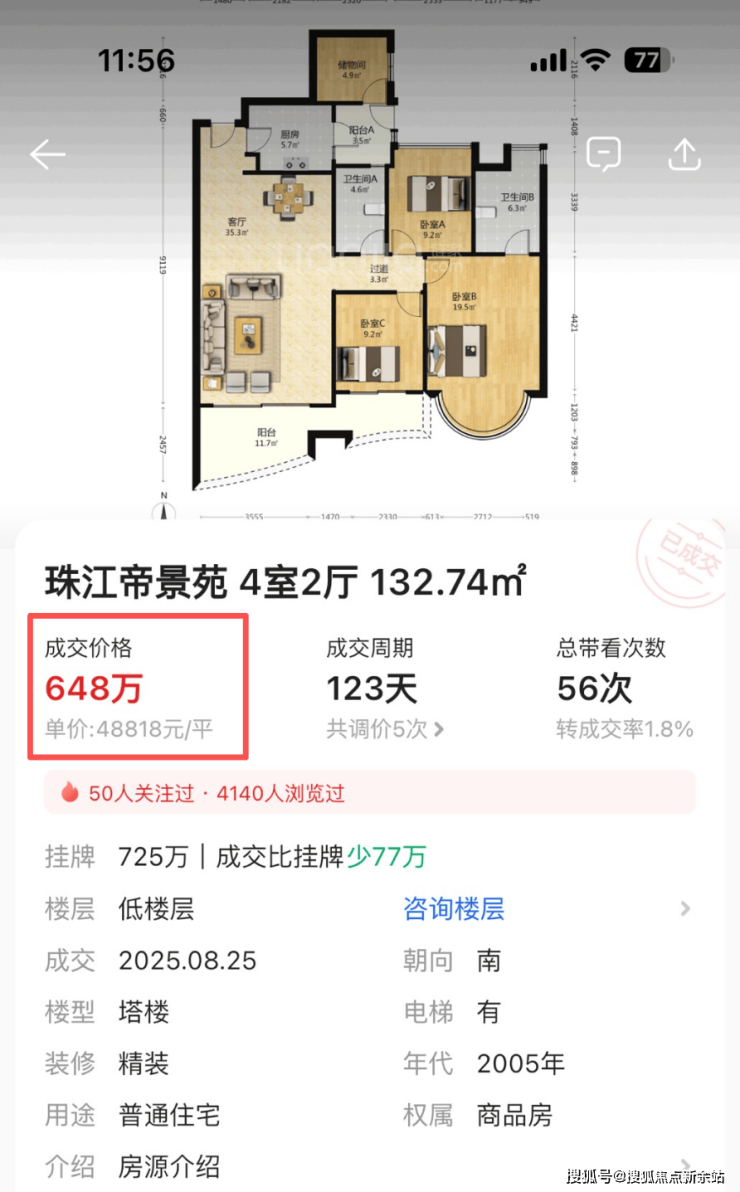
Task: Open 房源介绍 details
Action: pos(169,1166)
